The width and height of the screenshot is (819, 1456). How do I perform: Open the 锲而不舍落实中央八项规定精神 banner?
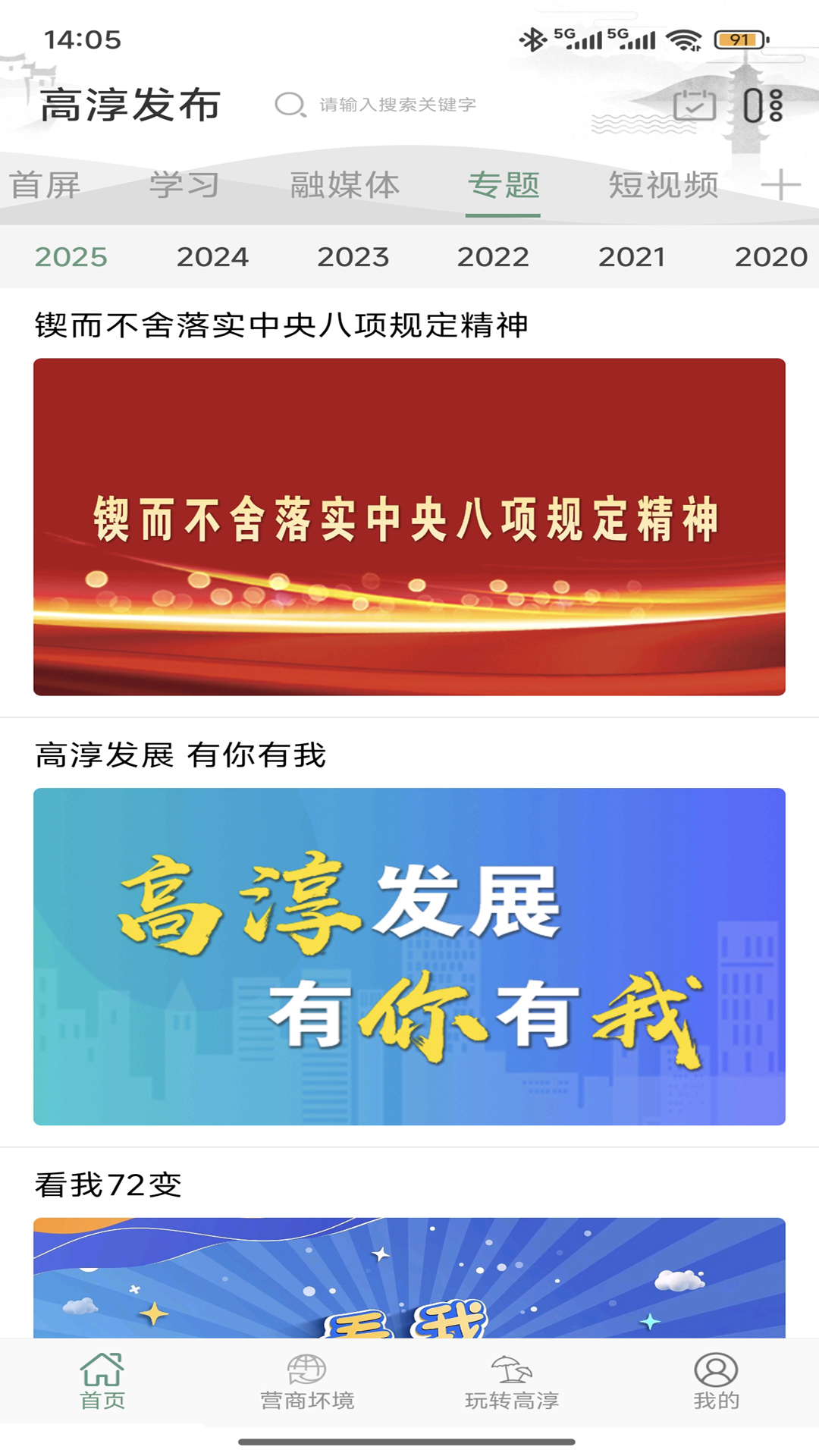[x=409, y=526]
